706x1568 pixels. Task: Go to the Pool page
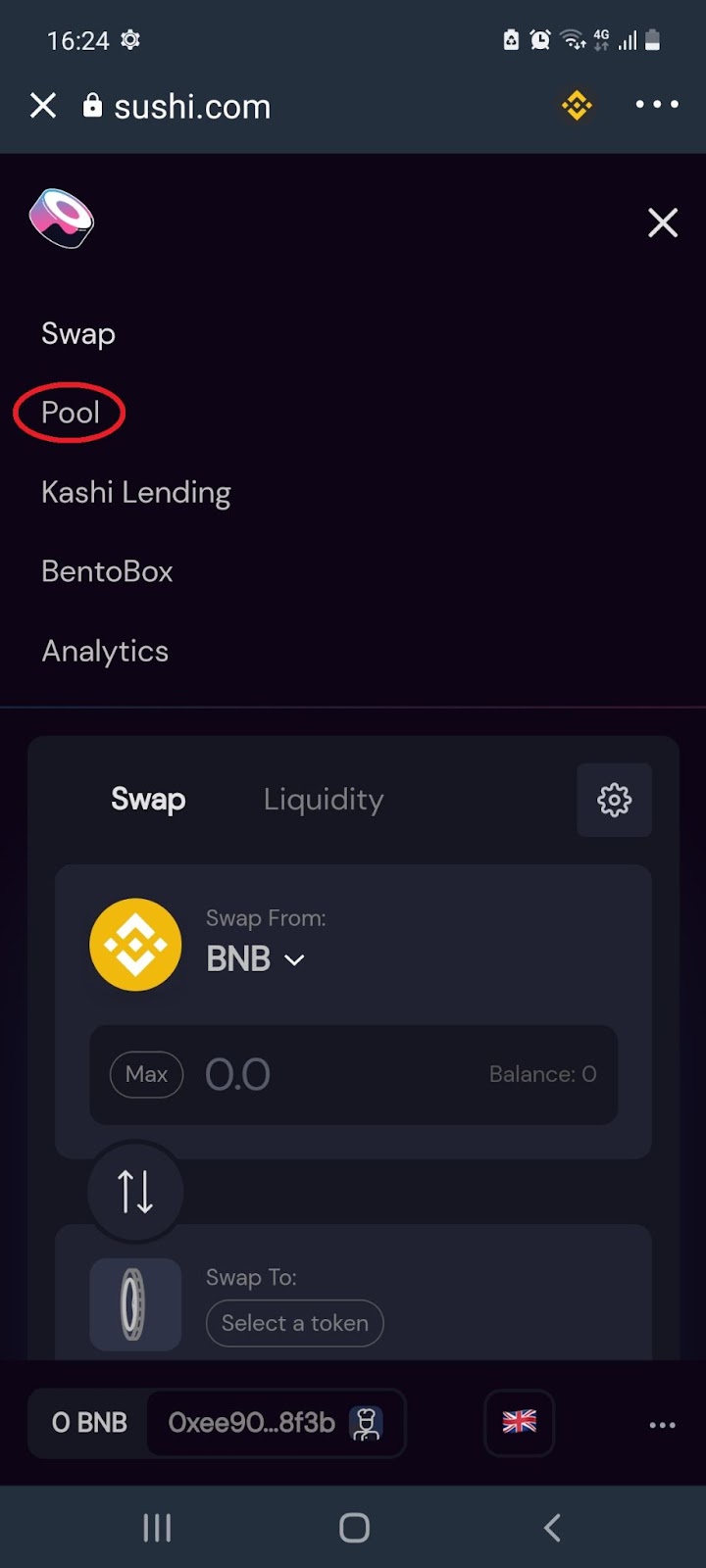tap(71, 413)
